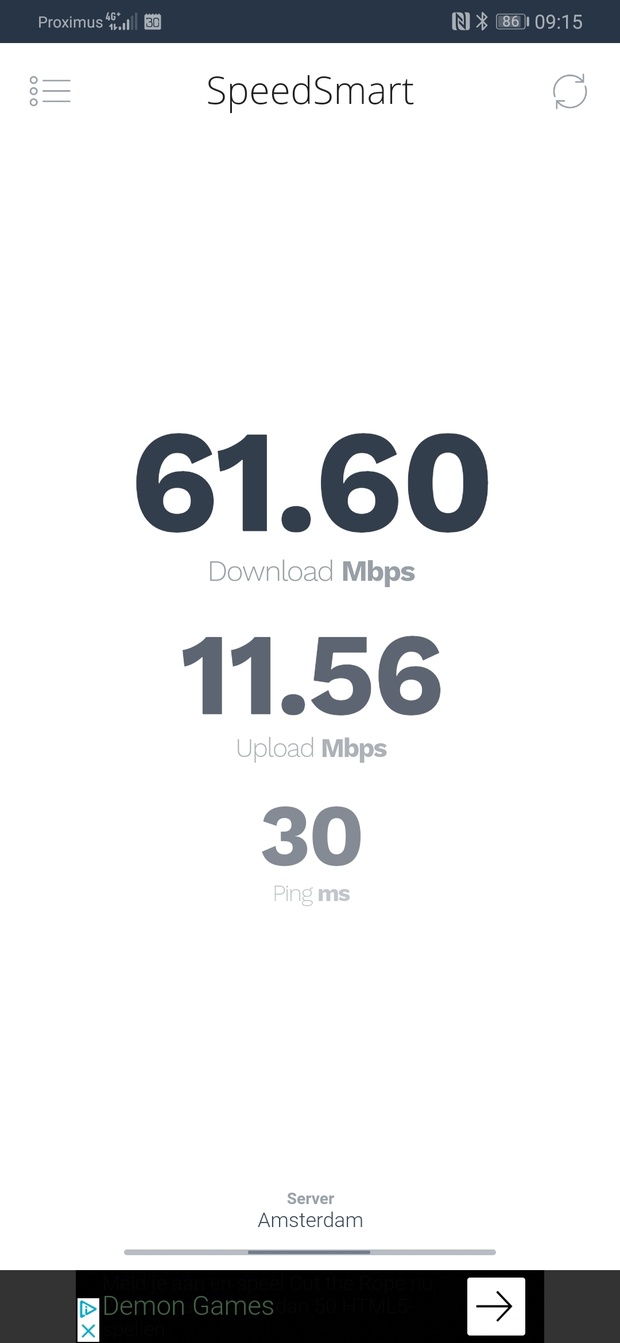
Task: Close the Demon Games ad banner
Action: [88, 1330]
